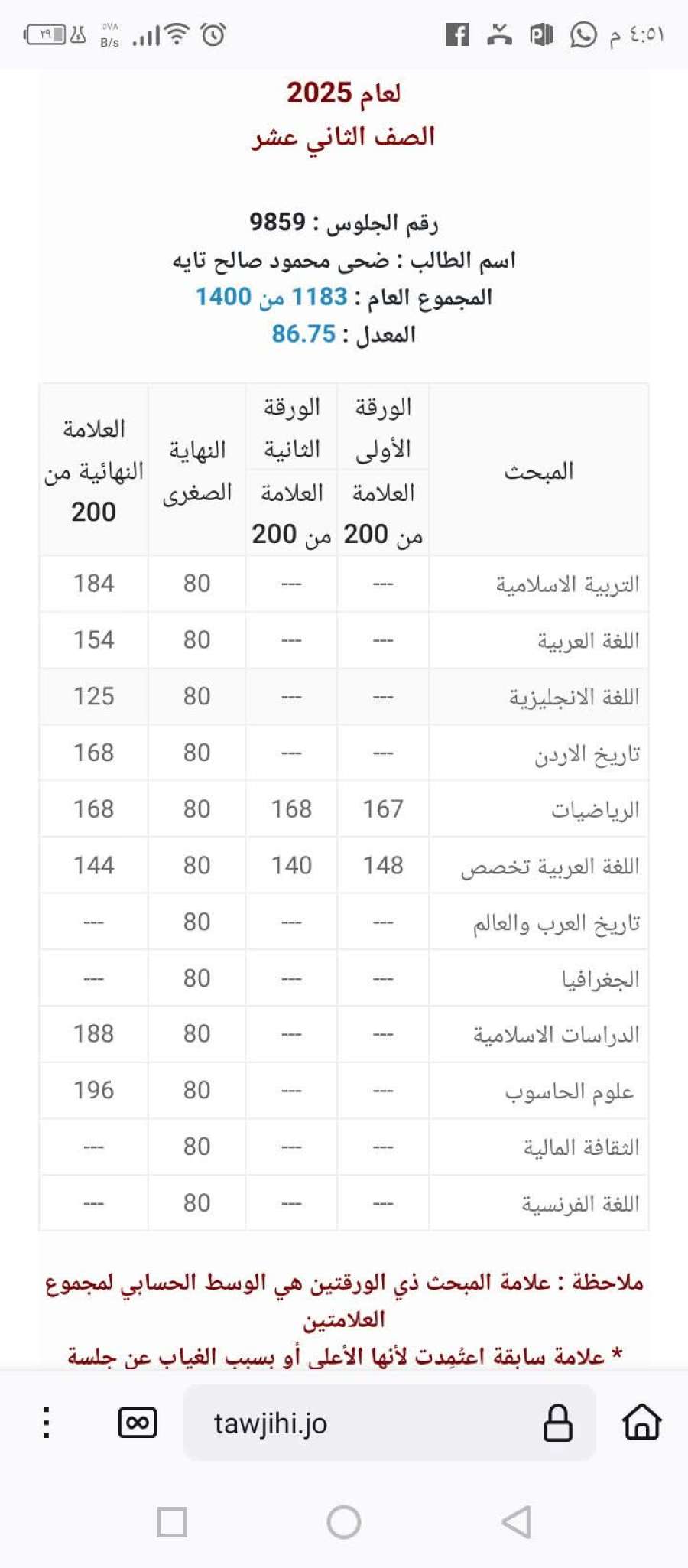Tap the Facebook icon in the status bar
The width and height of the screenshot is (688, 1568).
(458, 35)
